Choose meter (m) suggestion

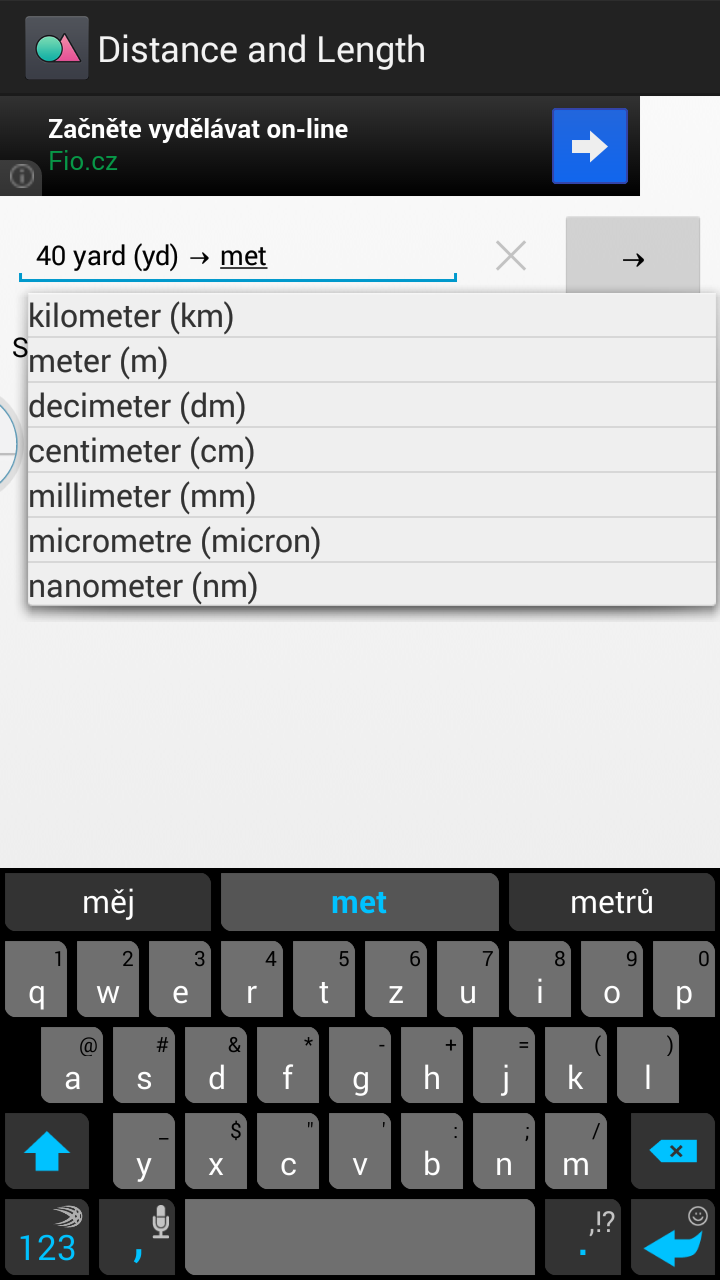(x=372, y=361)
